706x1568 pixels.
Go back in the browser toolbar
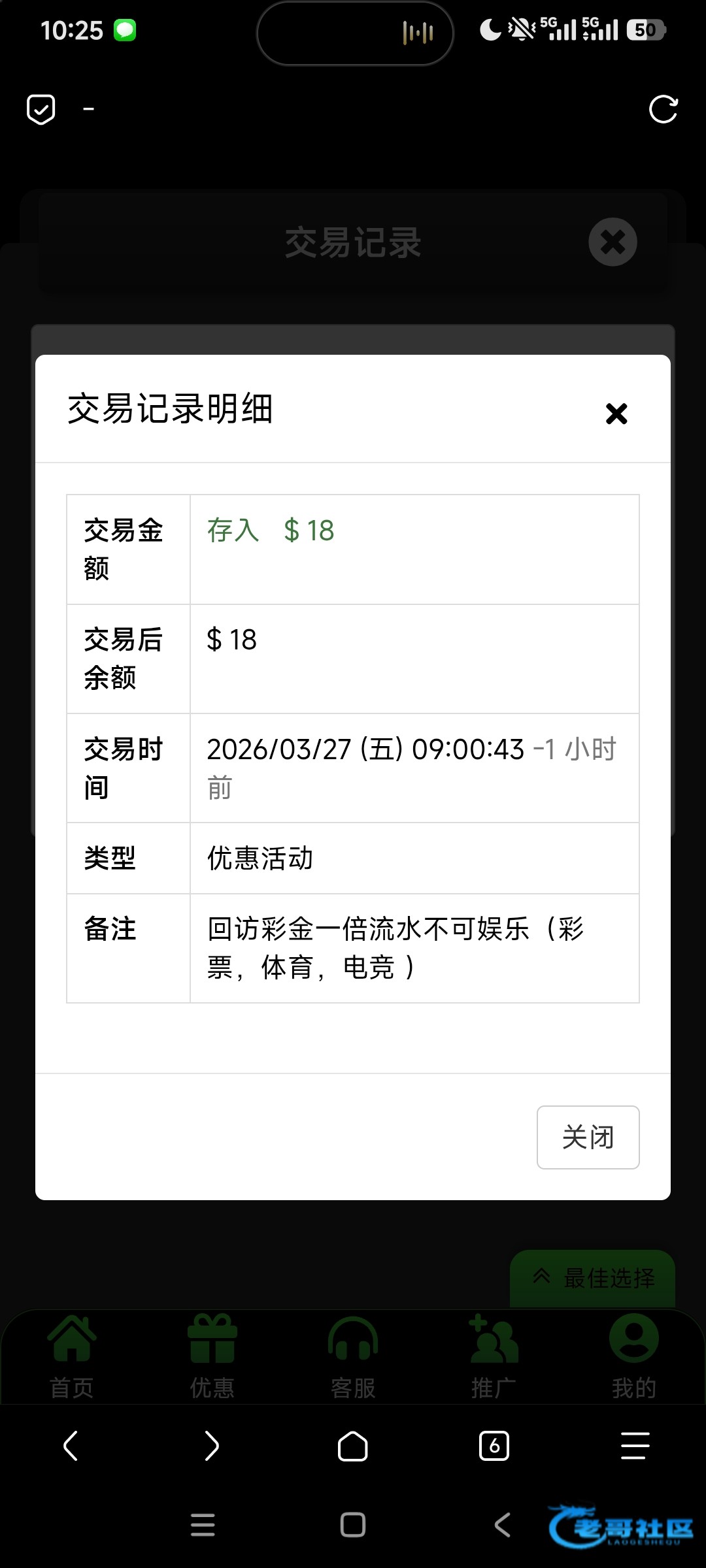(71, 1445)
